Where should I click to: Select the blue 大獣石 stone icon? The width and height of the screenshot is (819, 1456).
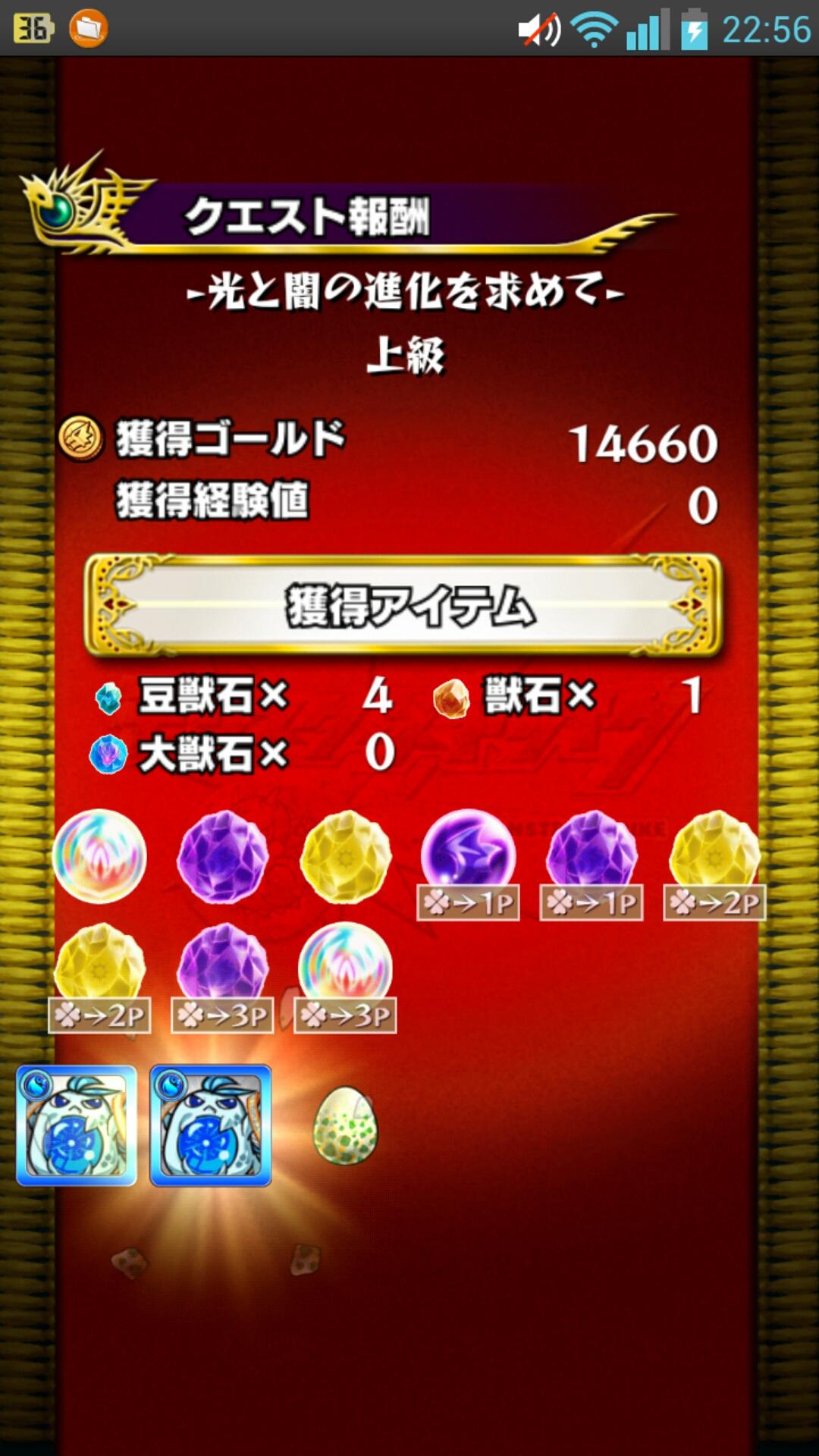[x=108, y=755]
